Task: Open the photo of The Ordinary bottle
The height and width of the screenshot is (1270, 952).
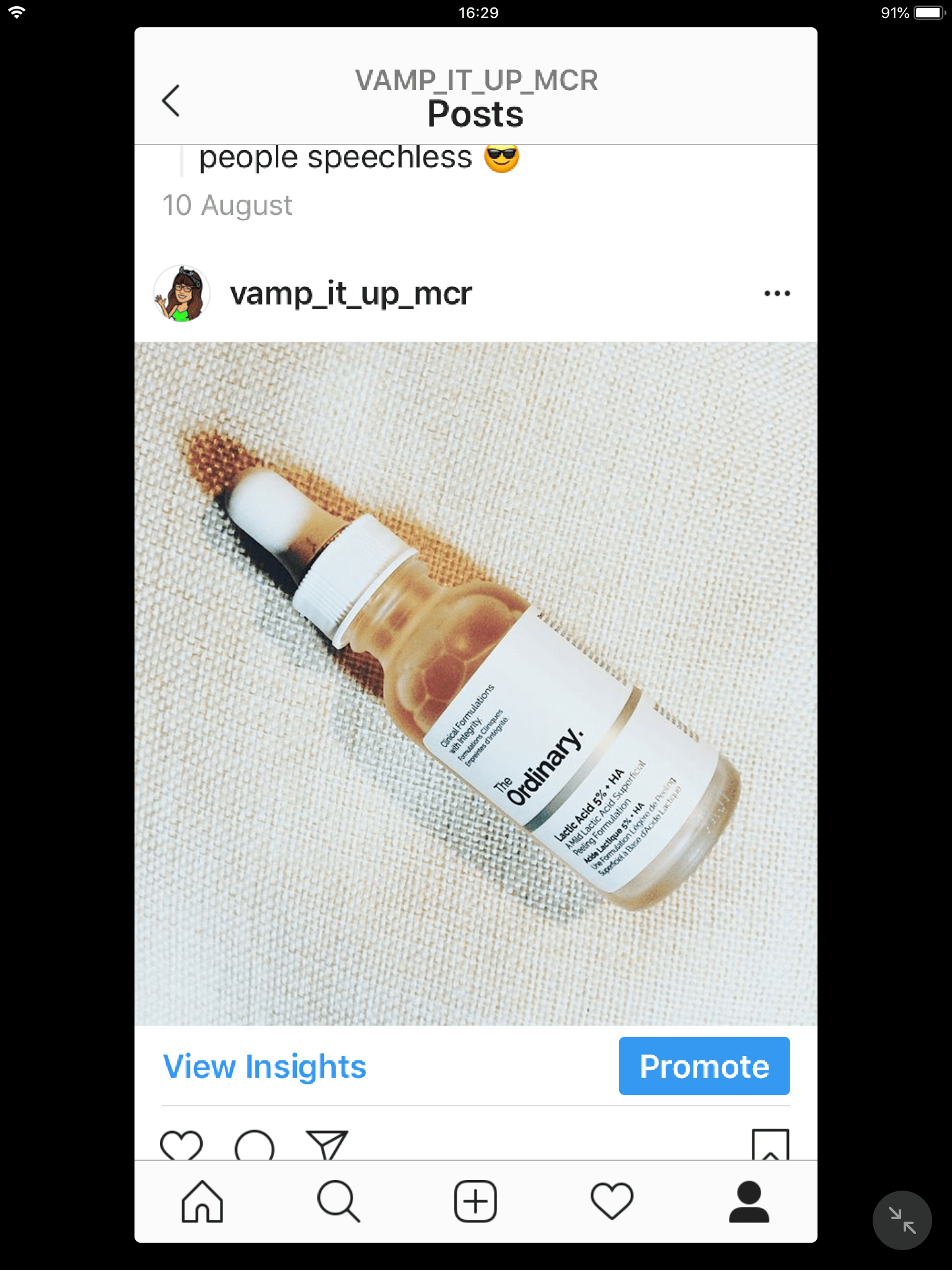Action: point(476,683)
